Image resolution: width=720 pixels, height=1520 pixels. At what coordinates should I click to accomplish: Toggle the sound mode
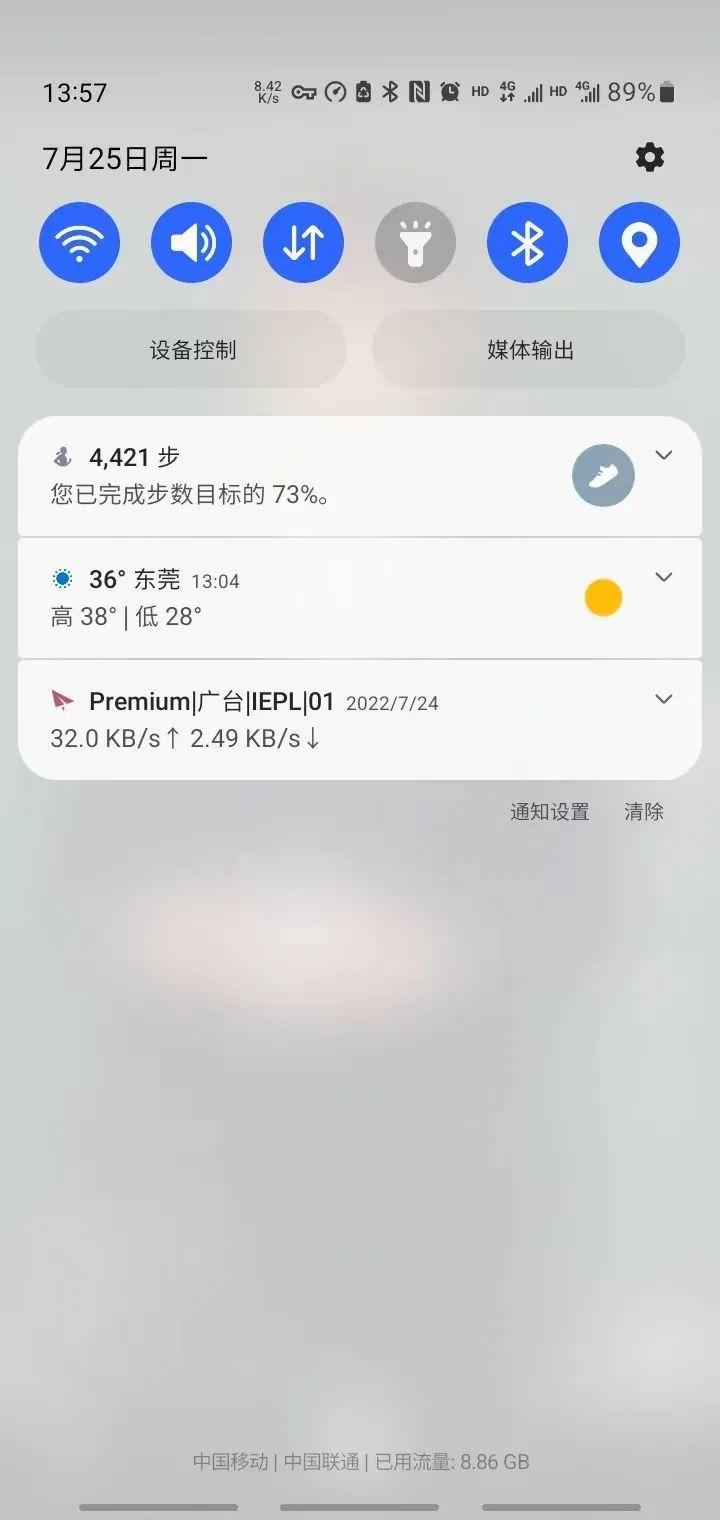pos(191,243)
